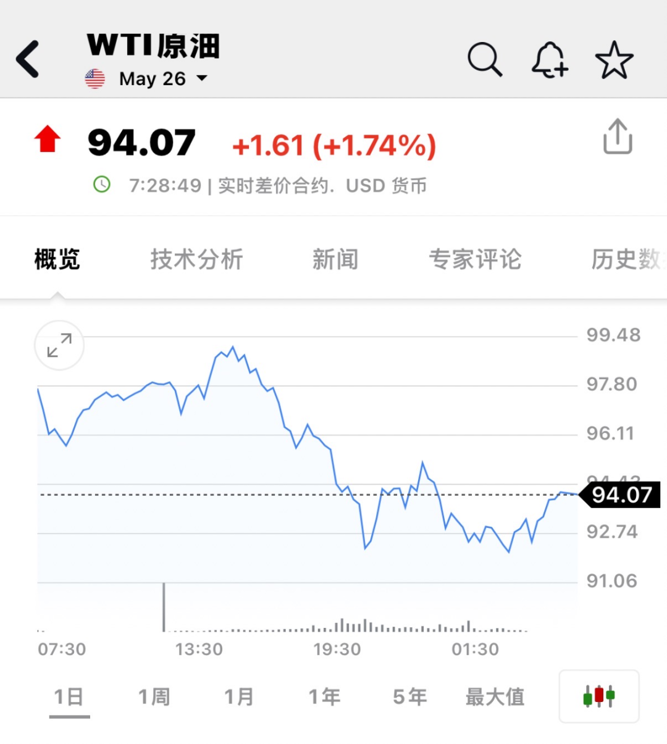The width and height of the screenshot is (667, 744).
Task: Switch to candlestick chart view
Action: pyautogui.click(x=599, y=696)
